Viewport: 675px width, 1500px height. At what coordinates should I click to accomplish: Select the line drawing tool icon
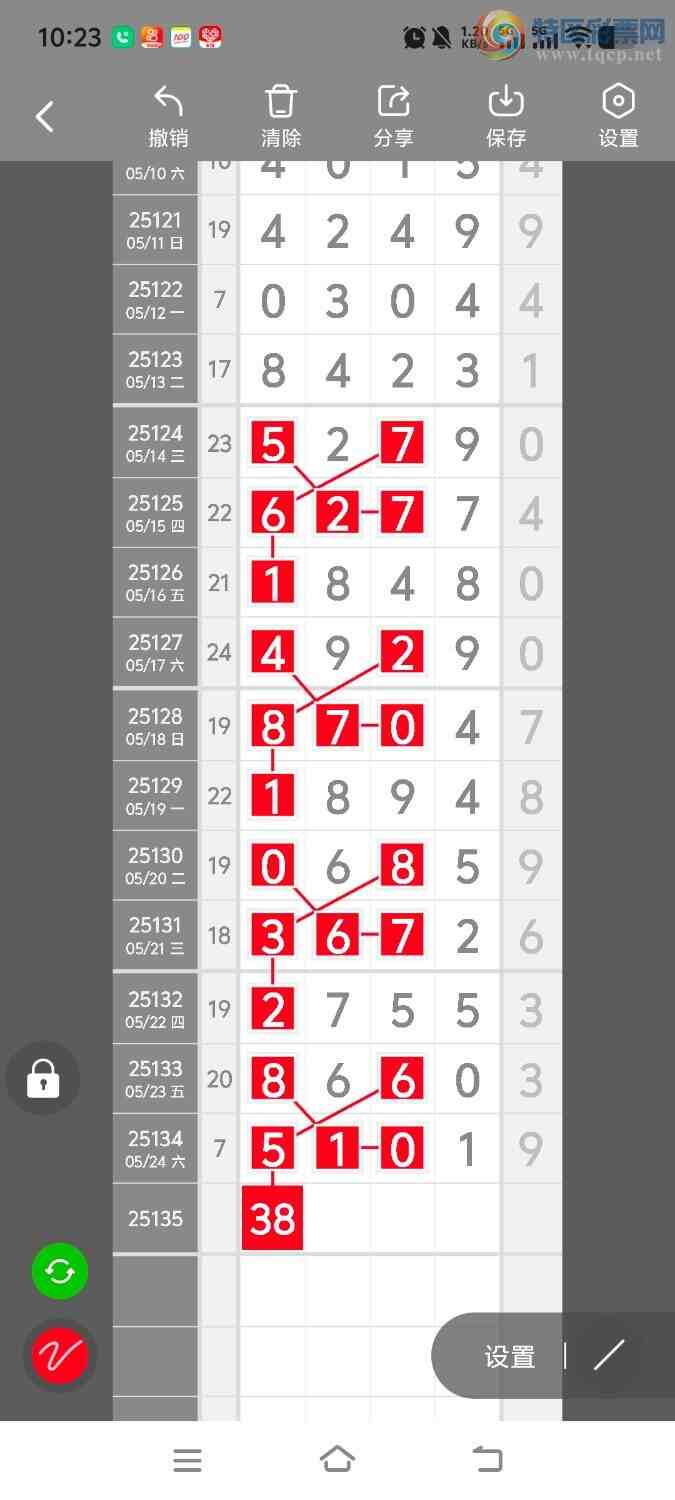(608, 1356)
